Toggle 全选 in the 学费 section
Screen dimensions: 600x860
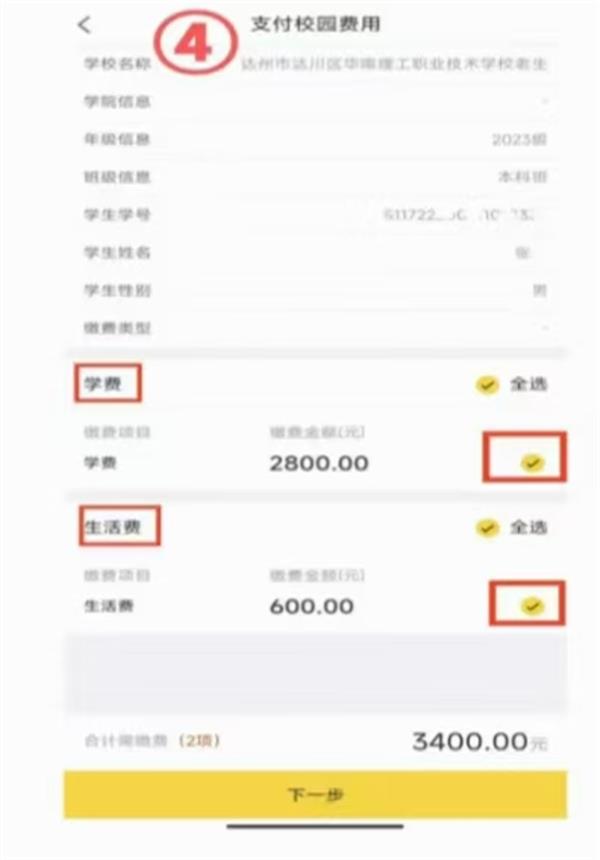click(487, 384)
